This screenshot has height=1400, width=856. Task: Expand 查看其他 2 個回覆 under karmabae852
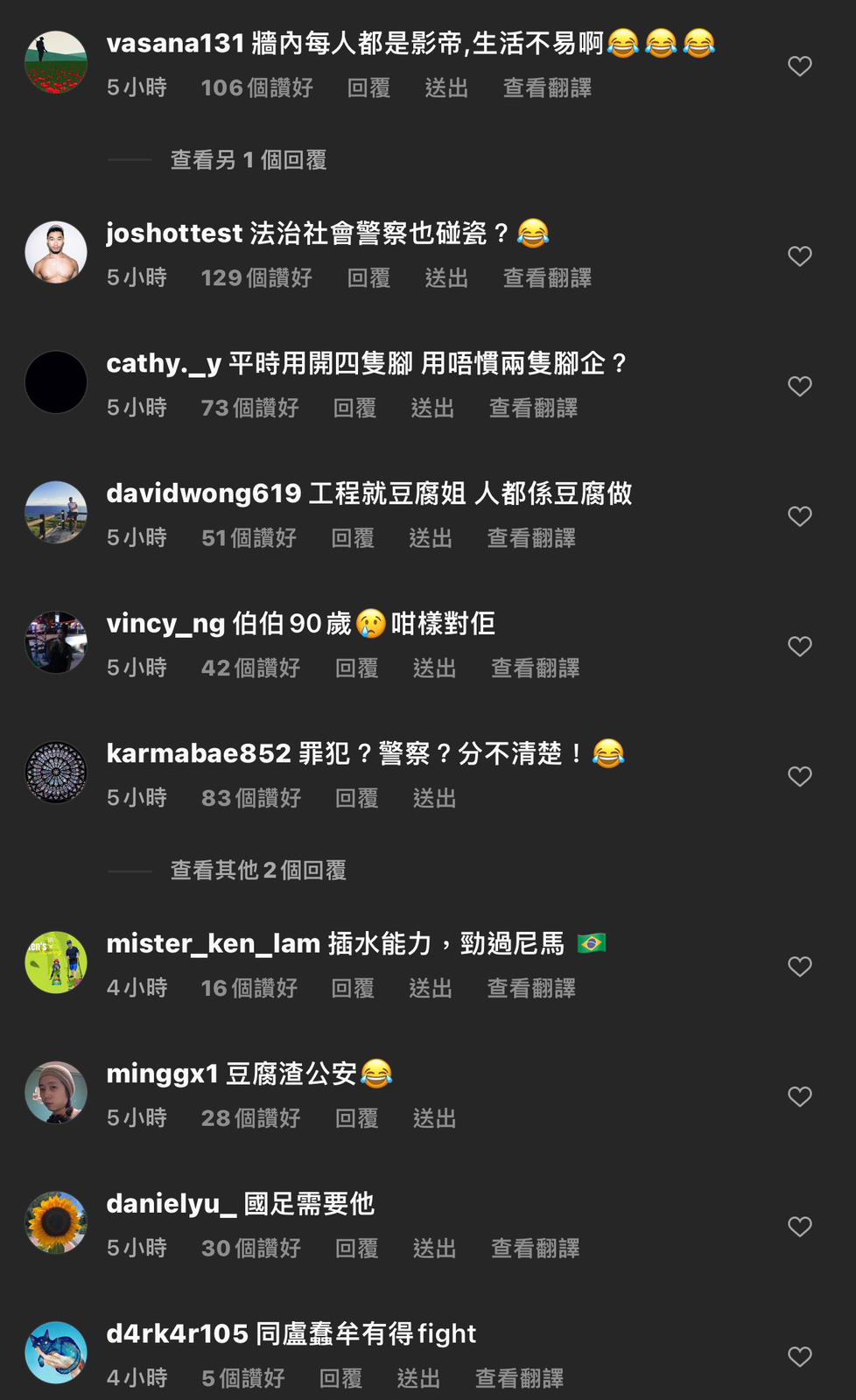click(258, 871)
